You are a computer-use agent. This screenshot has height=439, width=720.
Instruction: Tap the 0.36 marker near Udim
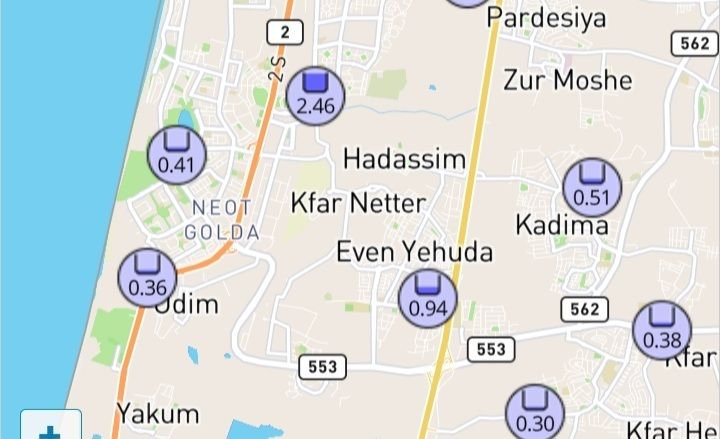148,278
